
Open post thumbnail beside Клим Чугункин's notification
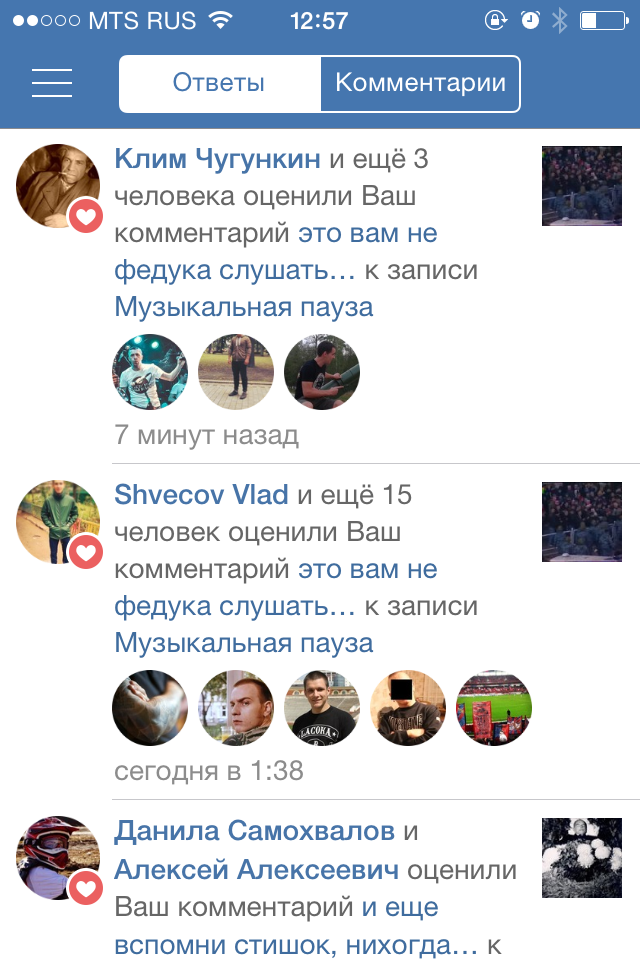(581, 186)
